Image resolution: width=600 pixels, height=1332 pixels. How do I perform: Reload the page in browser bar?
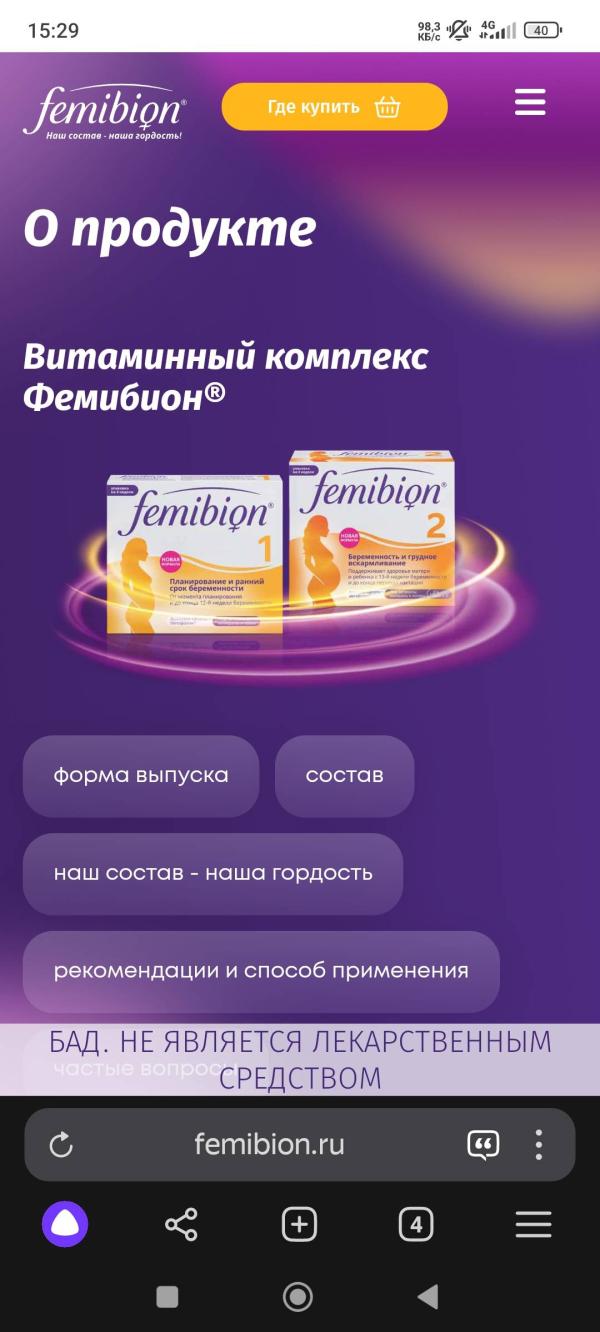(x=61, y=1145)
